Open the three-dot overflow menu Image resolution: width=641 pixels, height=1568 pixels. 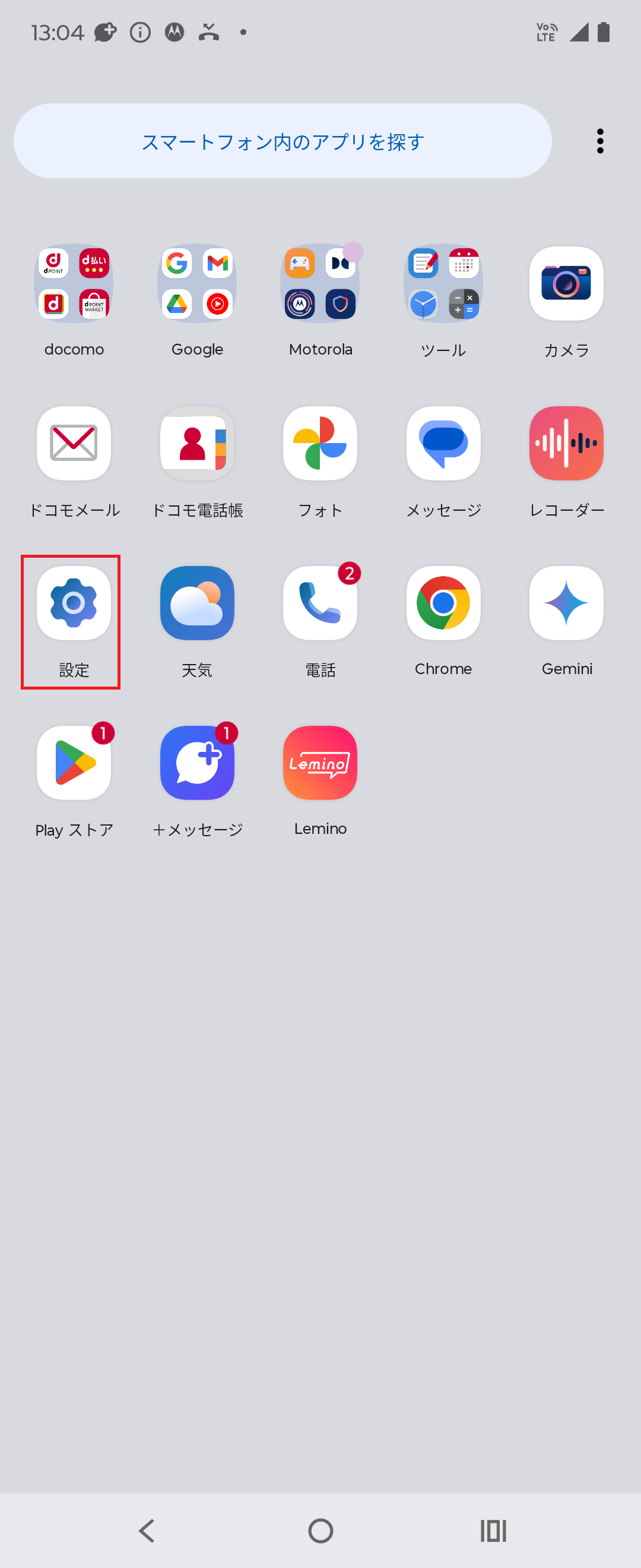[599, 141]
